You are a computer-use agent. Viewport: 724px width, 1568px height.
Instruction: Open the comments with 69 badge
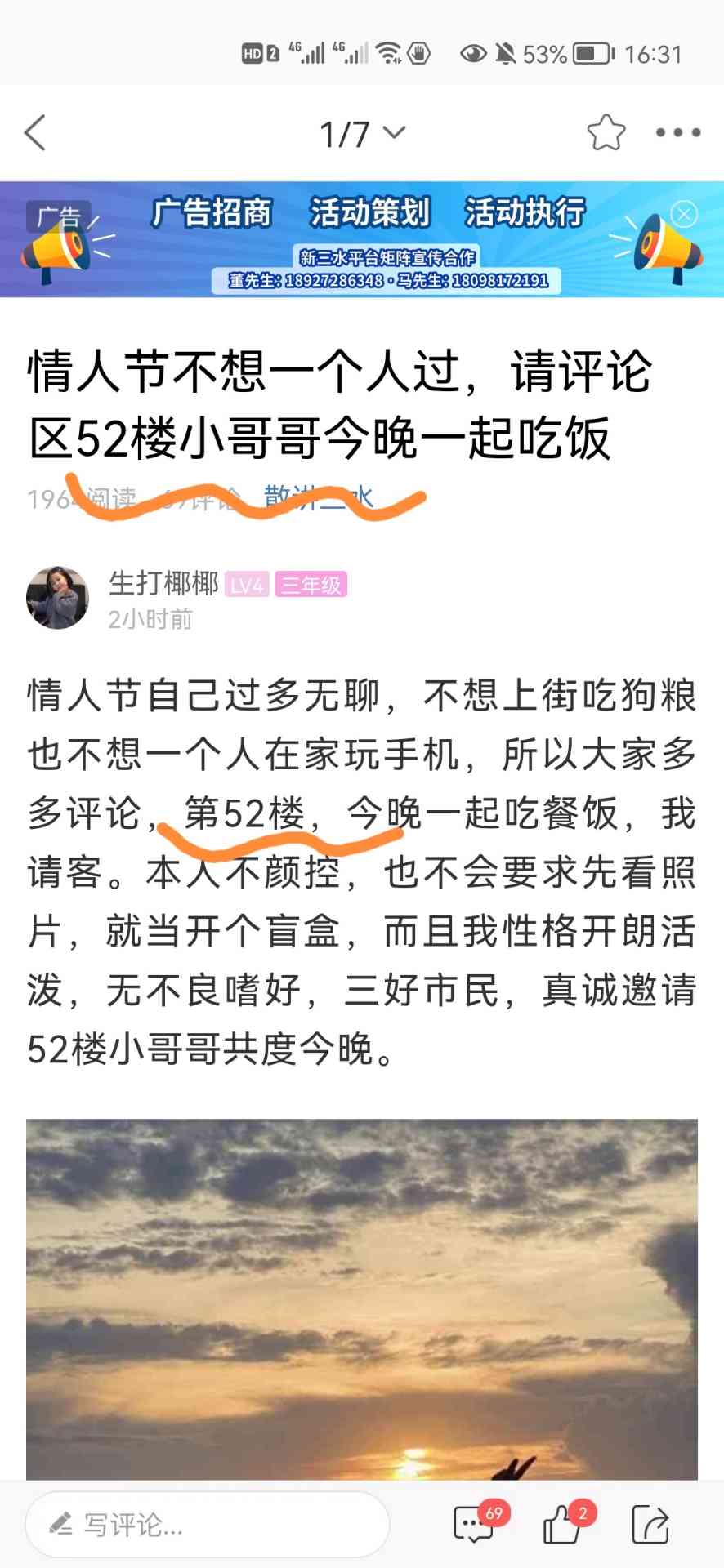pyautogui.click(x=476, y=1524)
